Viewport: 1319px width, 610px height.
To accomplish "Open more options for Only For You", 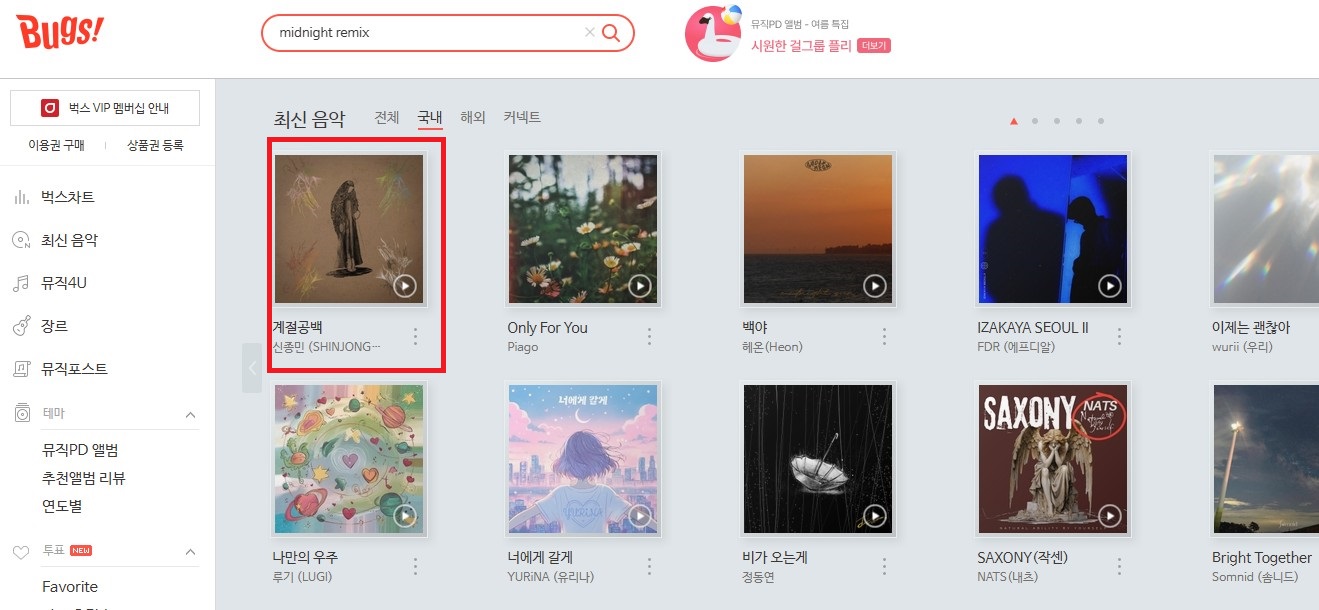I will click(x=649, y=336).
